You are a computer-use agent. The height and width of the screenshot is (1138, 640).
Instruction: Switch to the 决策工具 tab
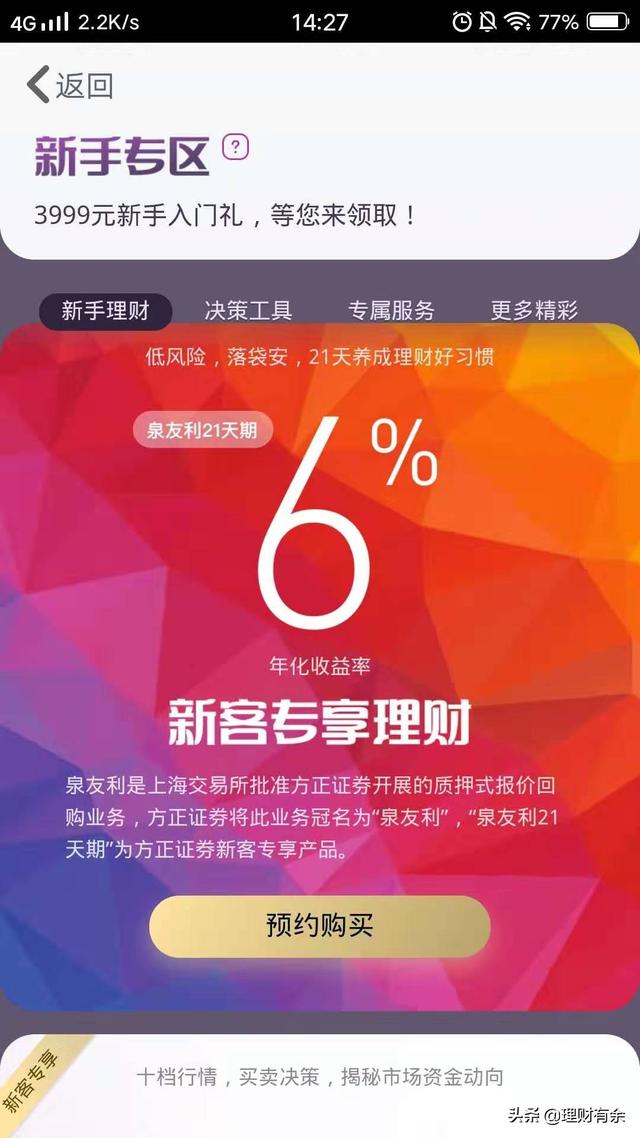point(248,311)
